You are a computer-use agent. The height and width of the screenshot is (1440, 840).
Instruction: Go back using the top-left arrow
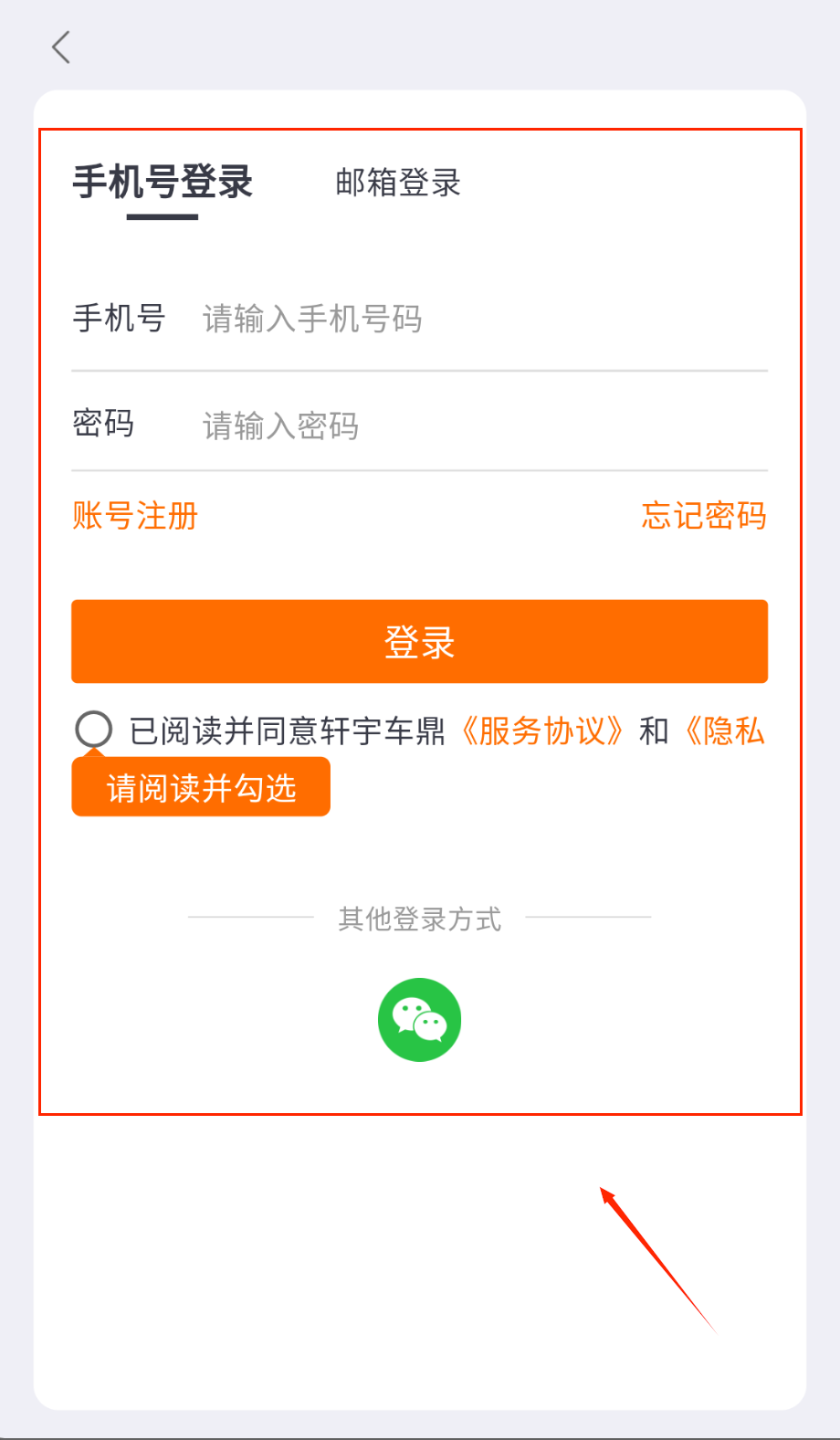61,47
